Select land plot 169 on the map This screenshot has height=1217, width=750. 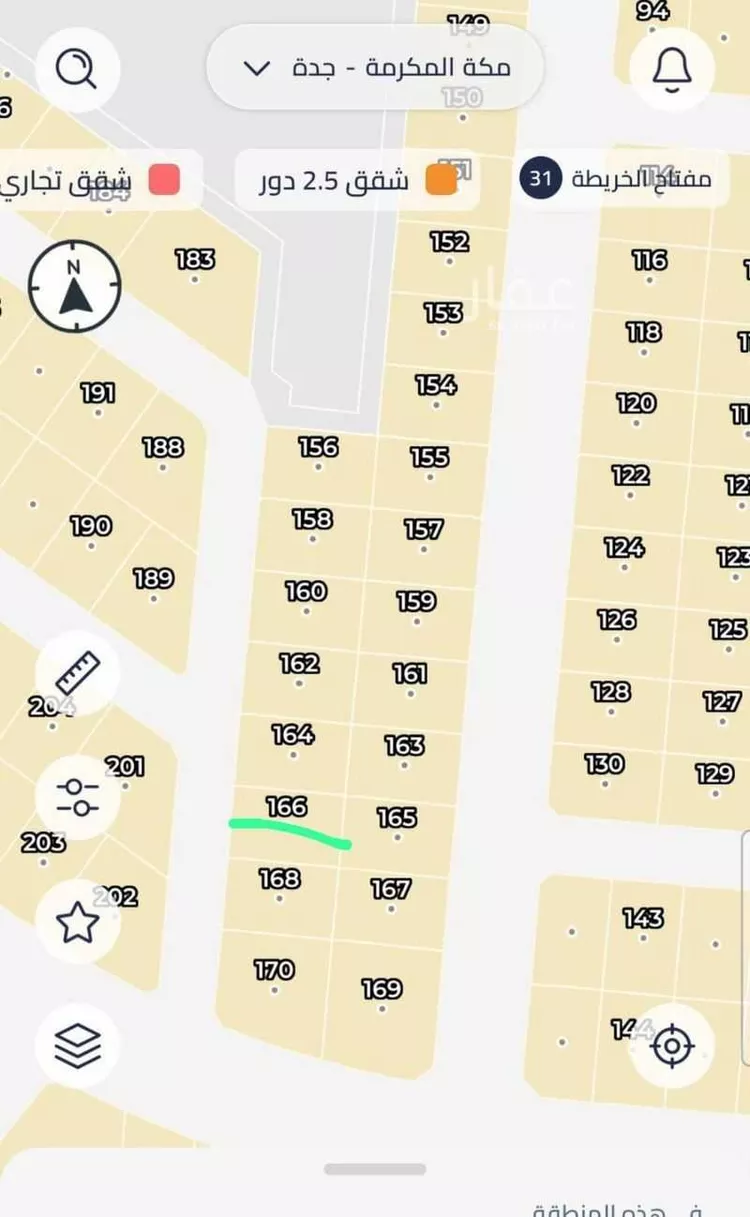point(382,992)
